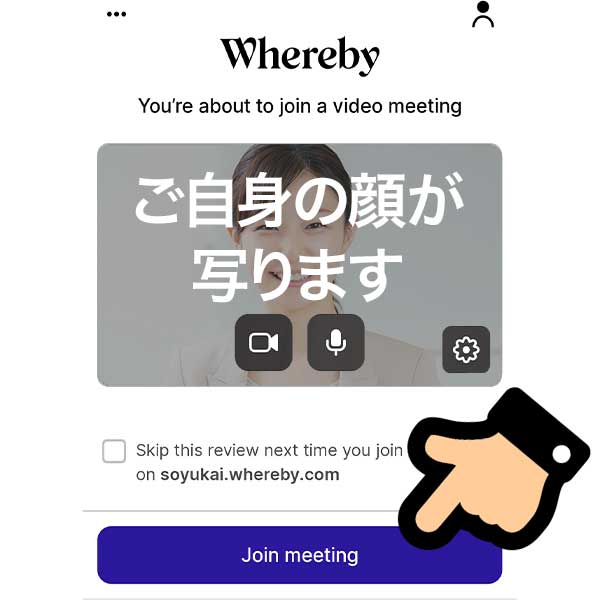Mute the microphone
This screenshot has width=600, height=600.
point(336,343)
